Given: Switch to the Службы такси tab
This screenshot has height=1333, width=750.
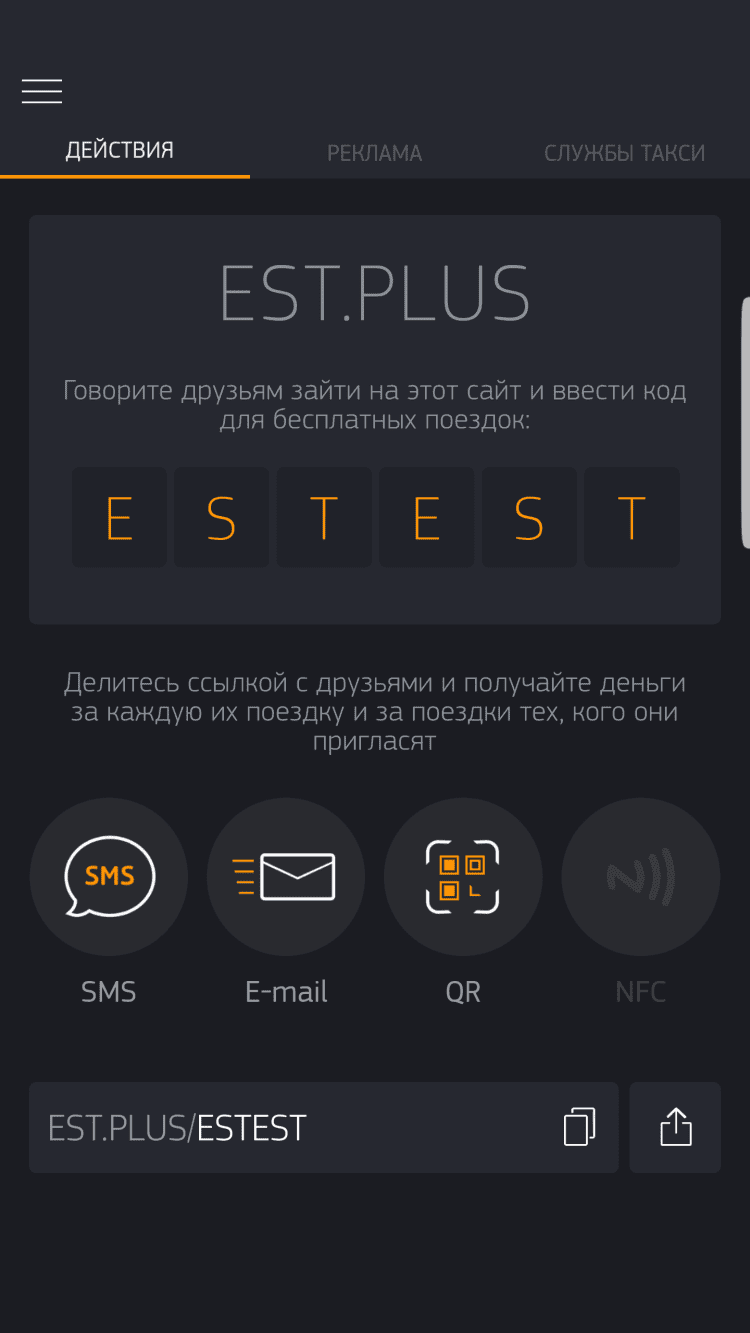Looking at the screenshot, I should pyautogui.click(x=624, y=153).
